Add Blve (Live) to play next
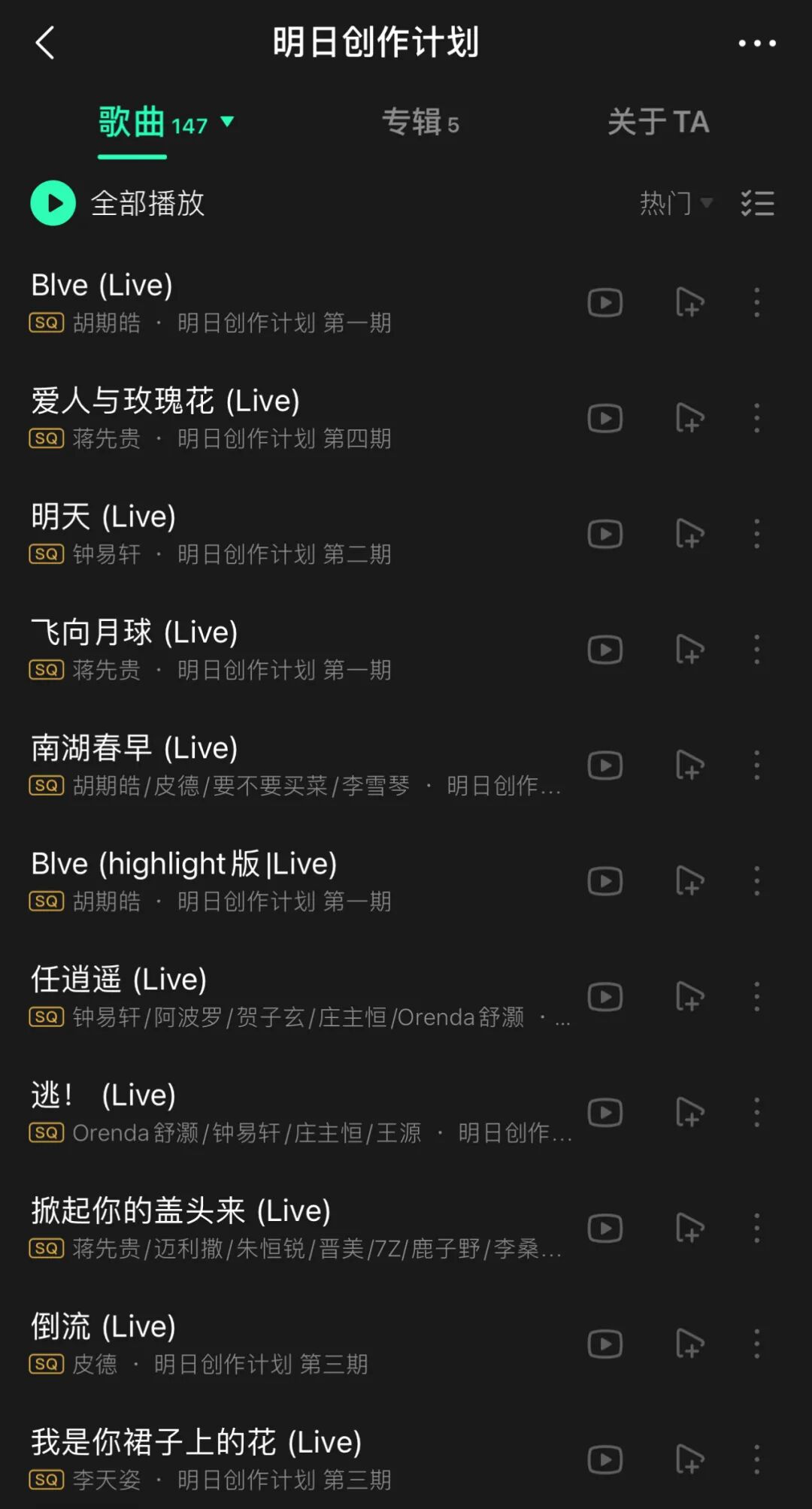Viewport: 812px width, 1509px height. (x=689, y=302)
